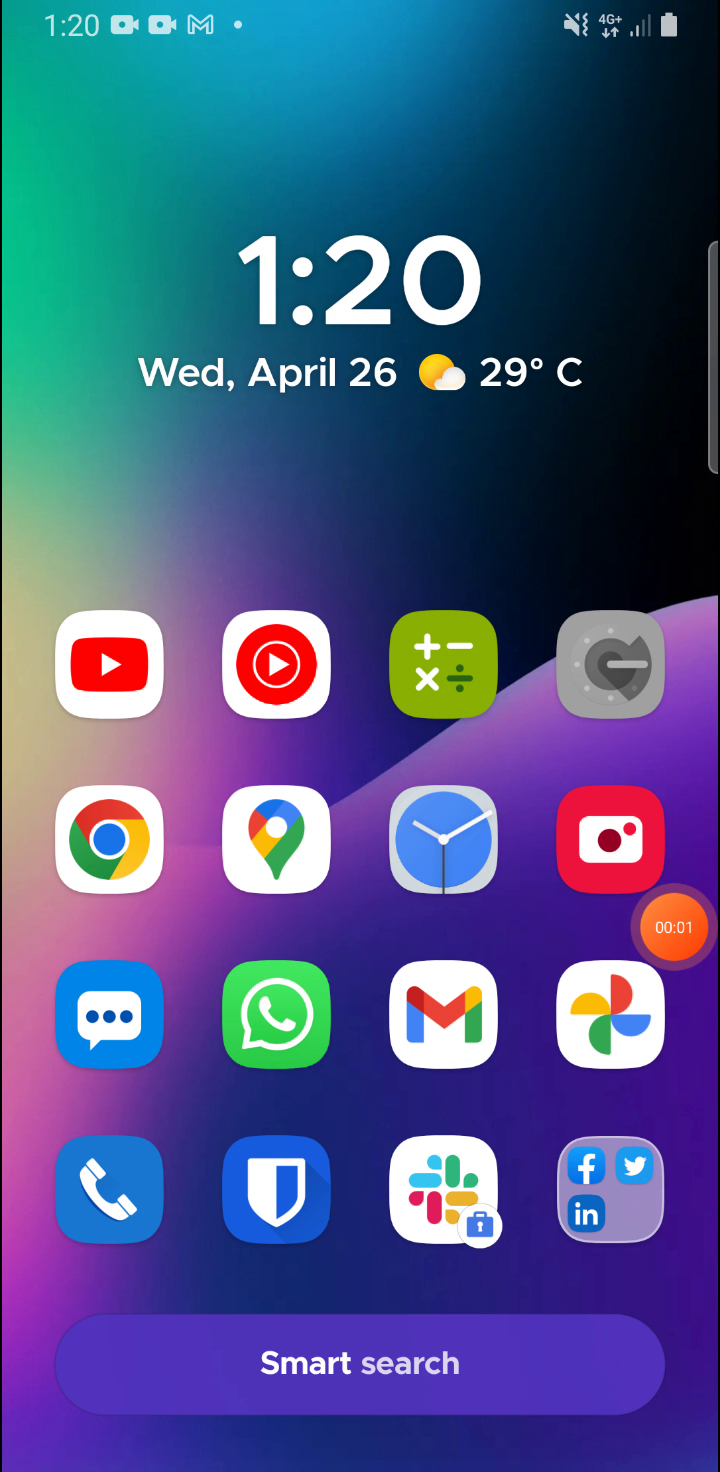Image resolution: width=720 pixels, height=1472 pixels.
Task: Launch the Bitwarden password manager
Action: pyautogui.click(x=276, y=1189)
